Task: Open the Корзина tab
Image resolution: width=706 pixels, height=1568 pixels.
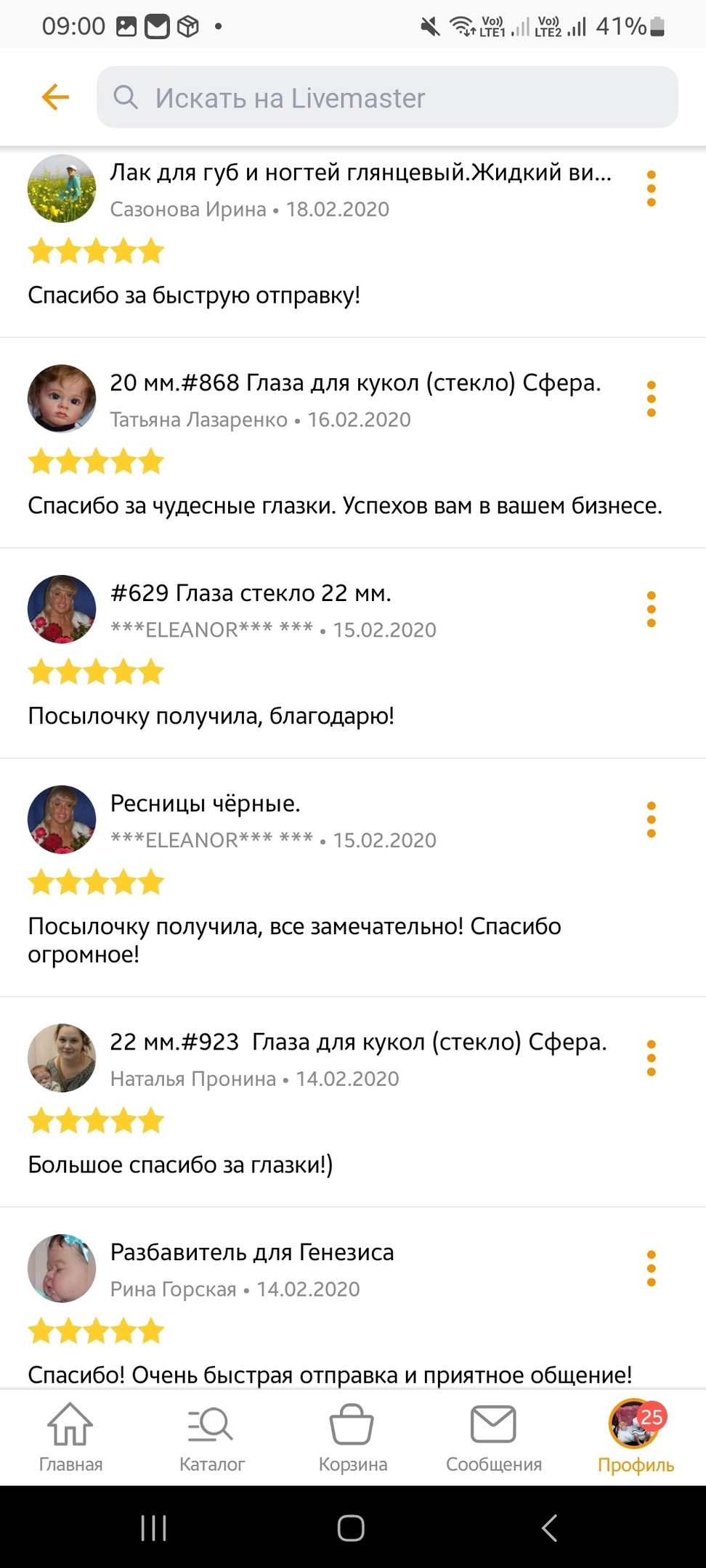Action: (x=352, y=1438)
